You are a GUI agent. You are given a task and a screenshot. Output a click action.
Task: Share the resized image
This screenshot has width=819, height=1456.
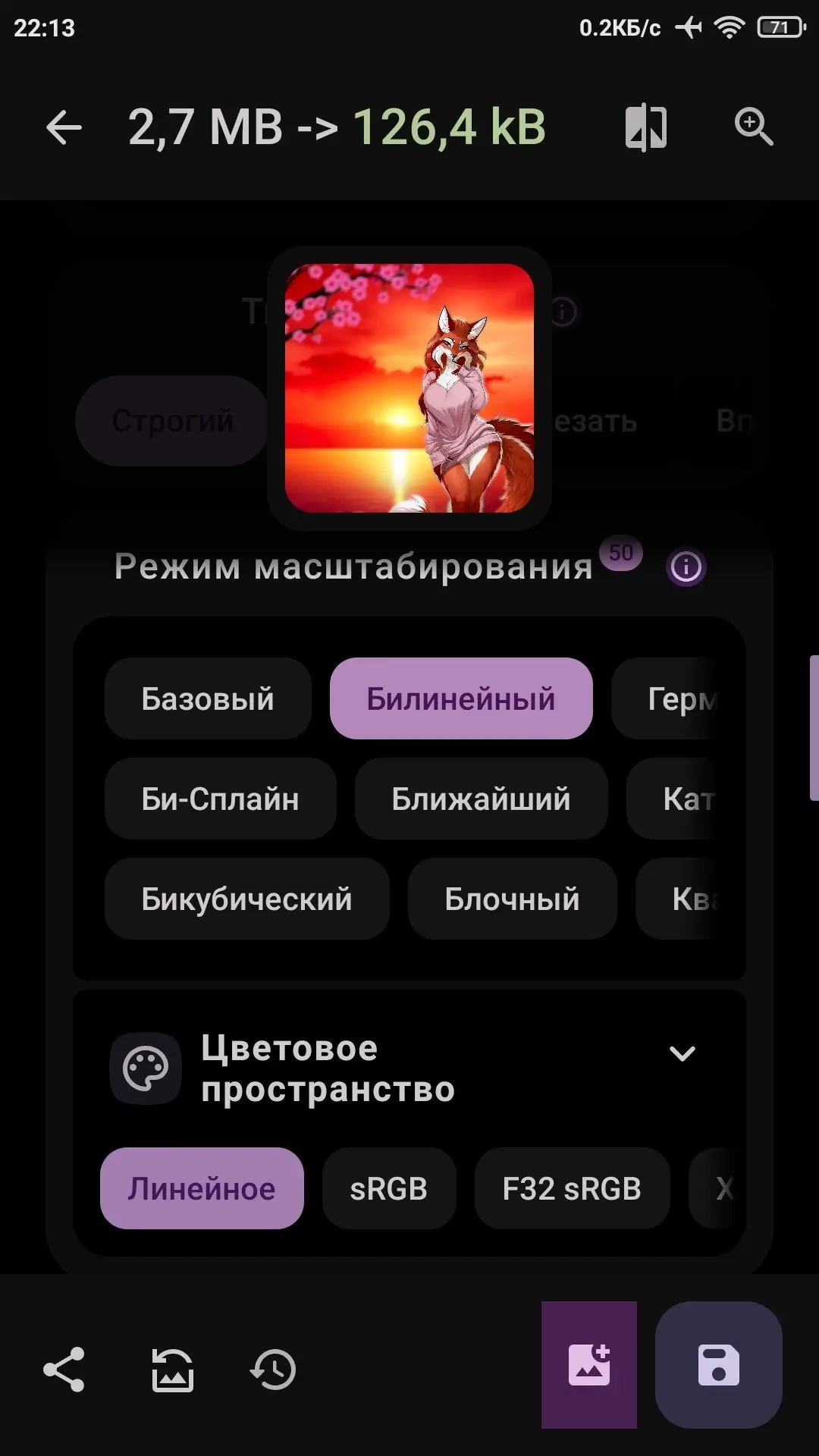pyautogui.click(x=64, y=1370)
